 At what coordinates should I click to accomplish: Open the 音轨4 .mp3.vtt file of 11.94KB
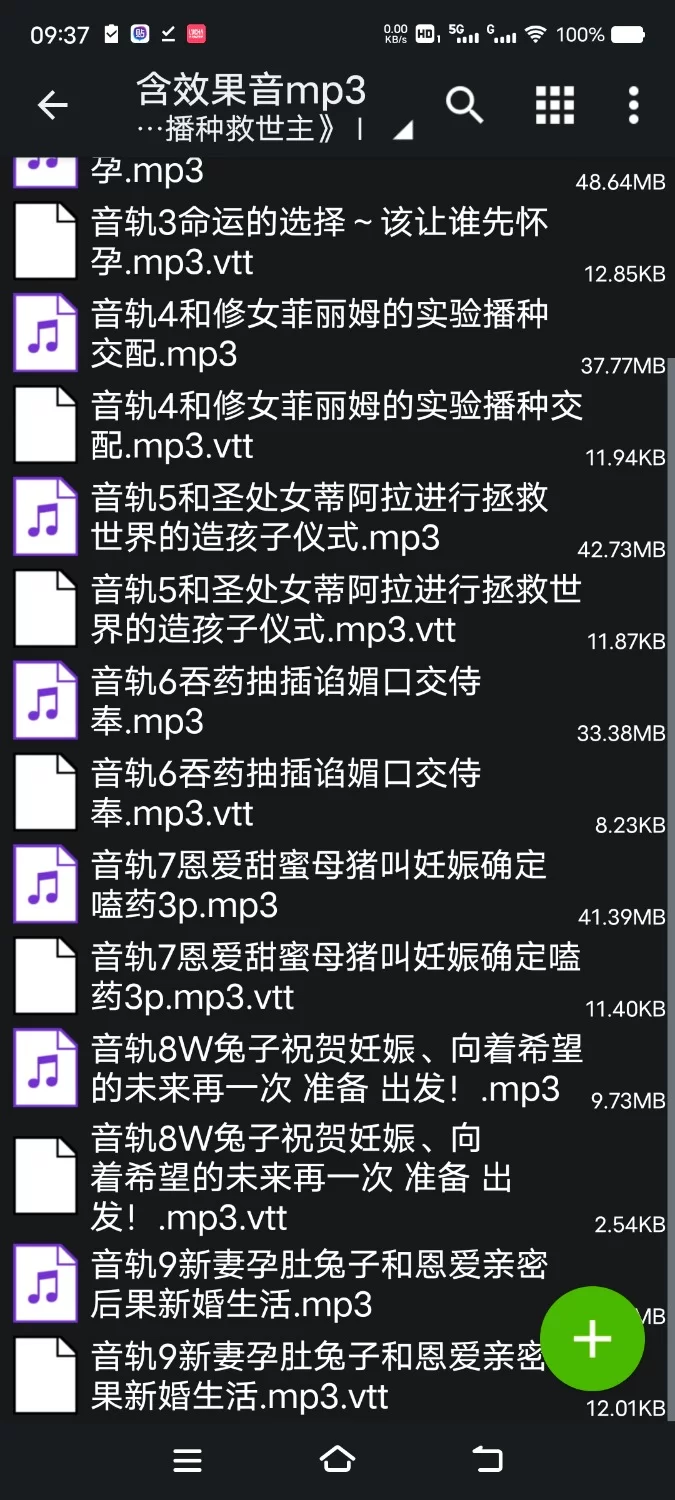pyautogui.click(x=320, y=426)
